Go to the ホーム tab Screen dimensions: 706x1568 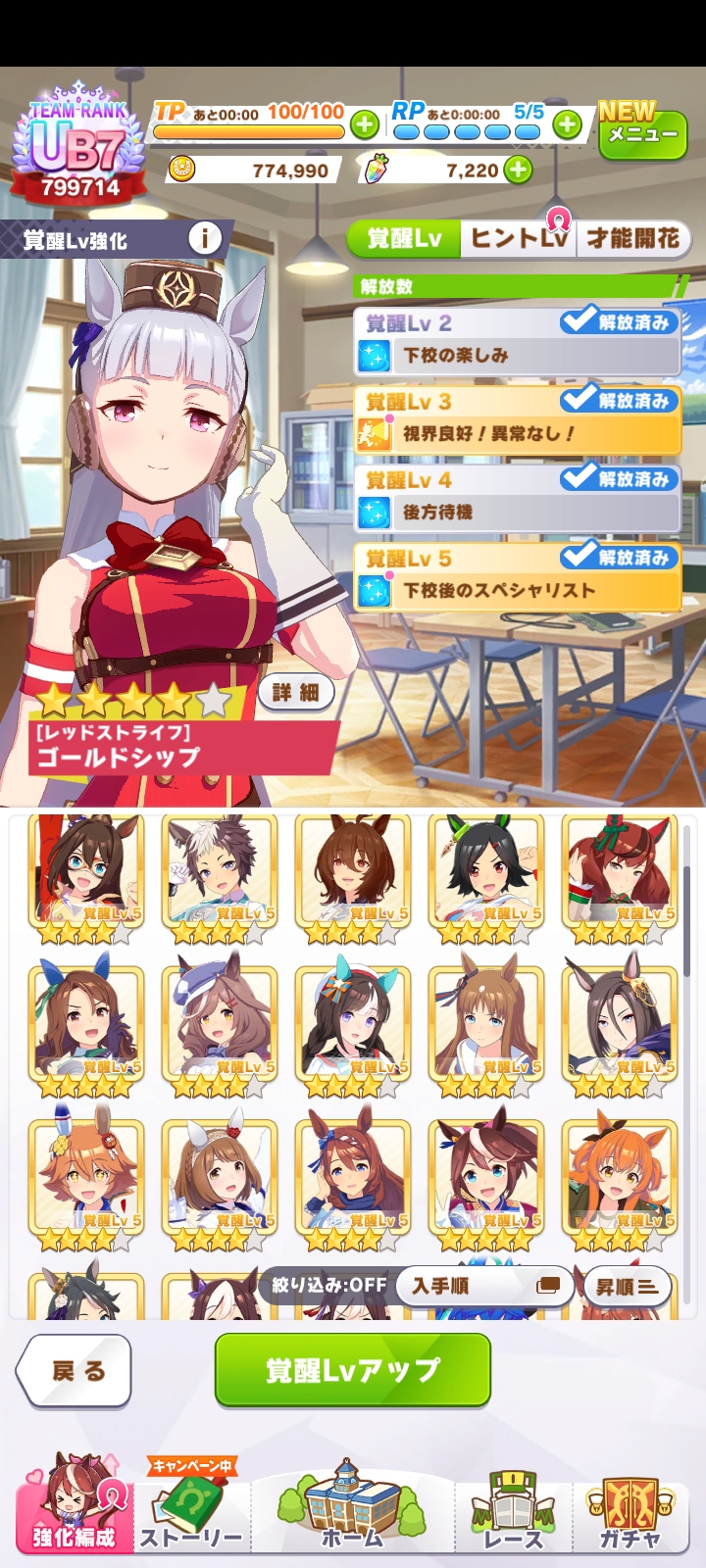(353, 1507)
